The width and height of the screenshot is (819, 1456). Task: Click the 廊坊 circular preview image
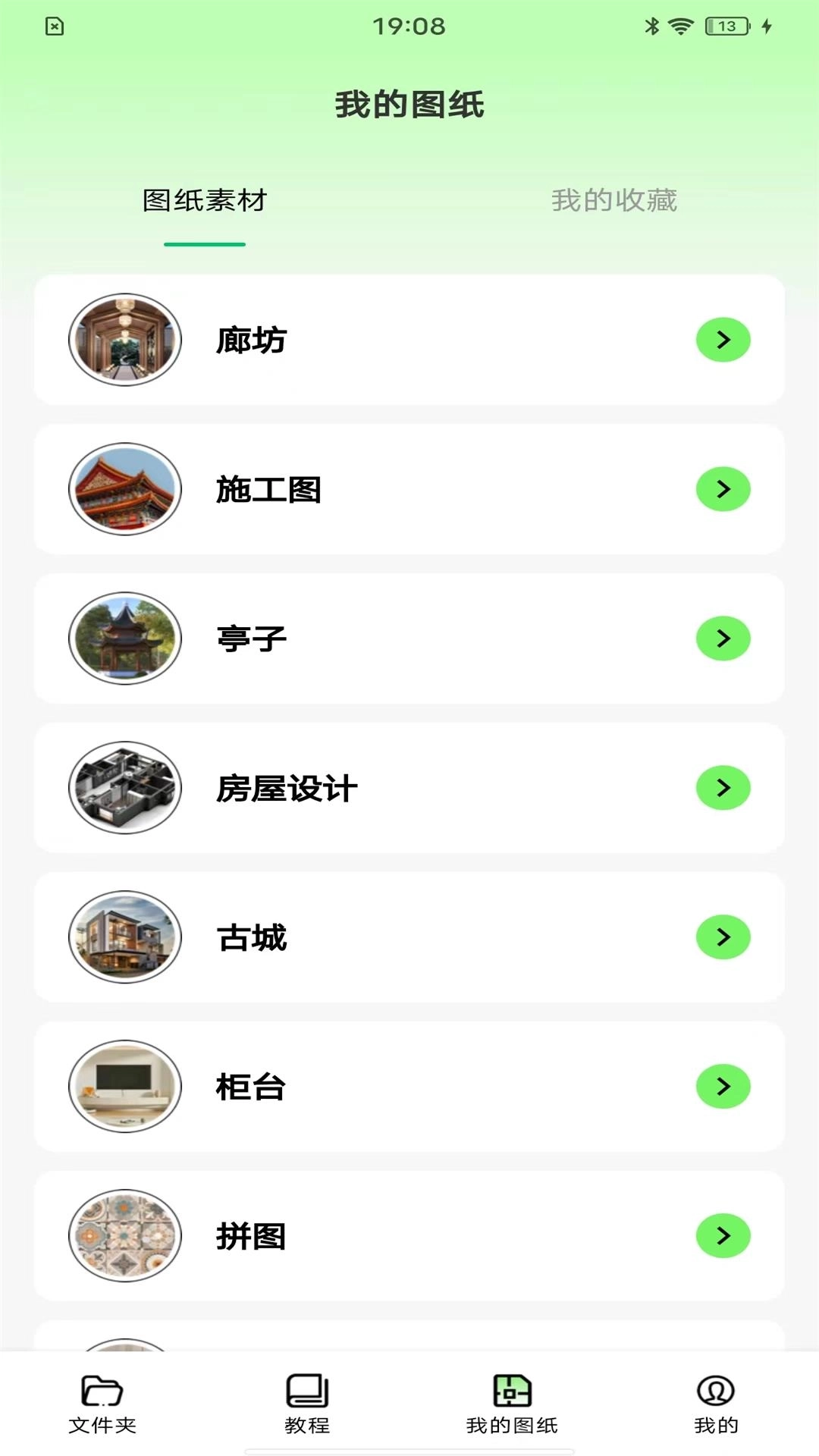tap(125, 339)
